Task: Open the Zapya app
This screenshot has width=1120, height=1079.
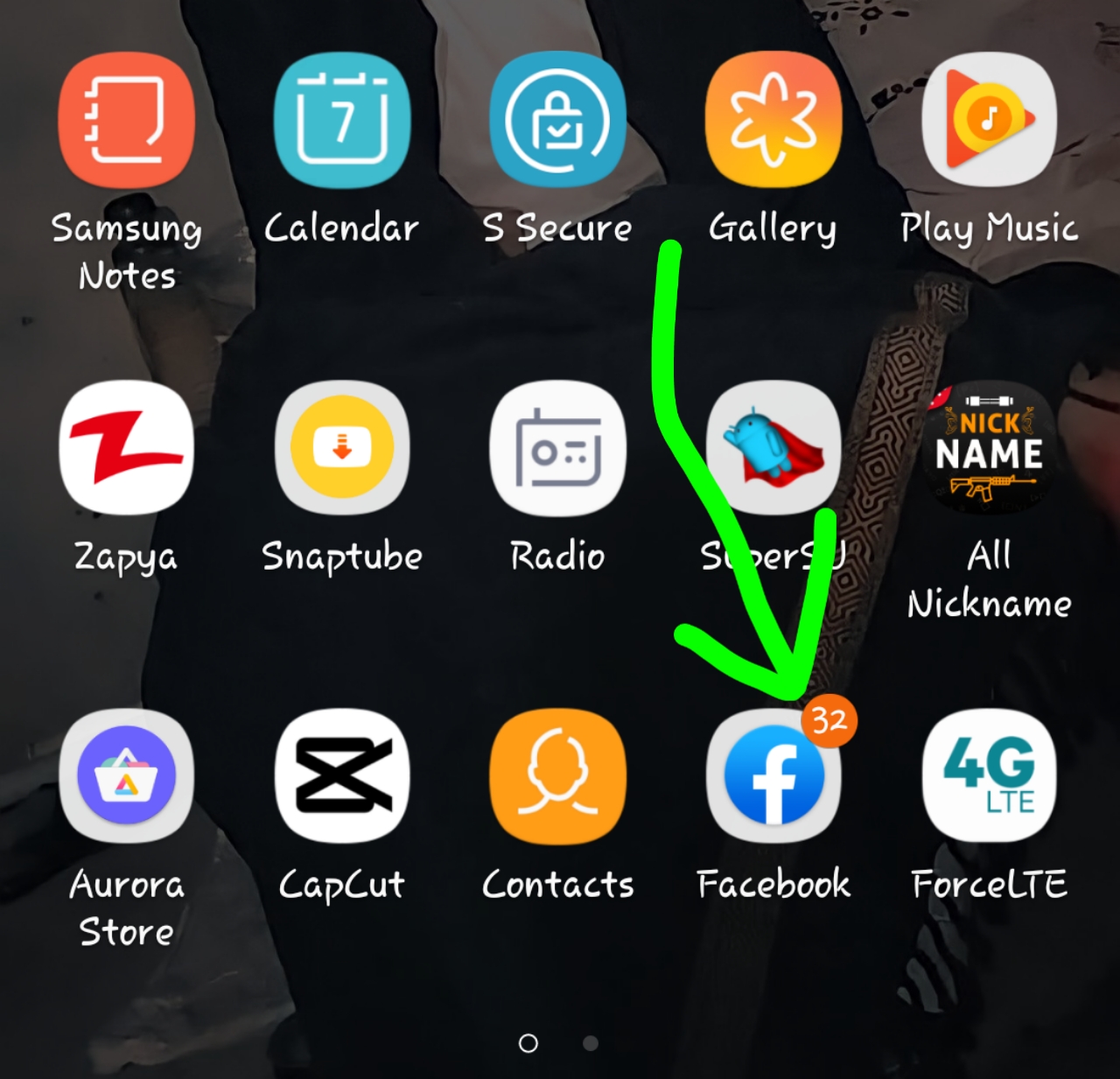Action: coord(127,448)
